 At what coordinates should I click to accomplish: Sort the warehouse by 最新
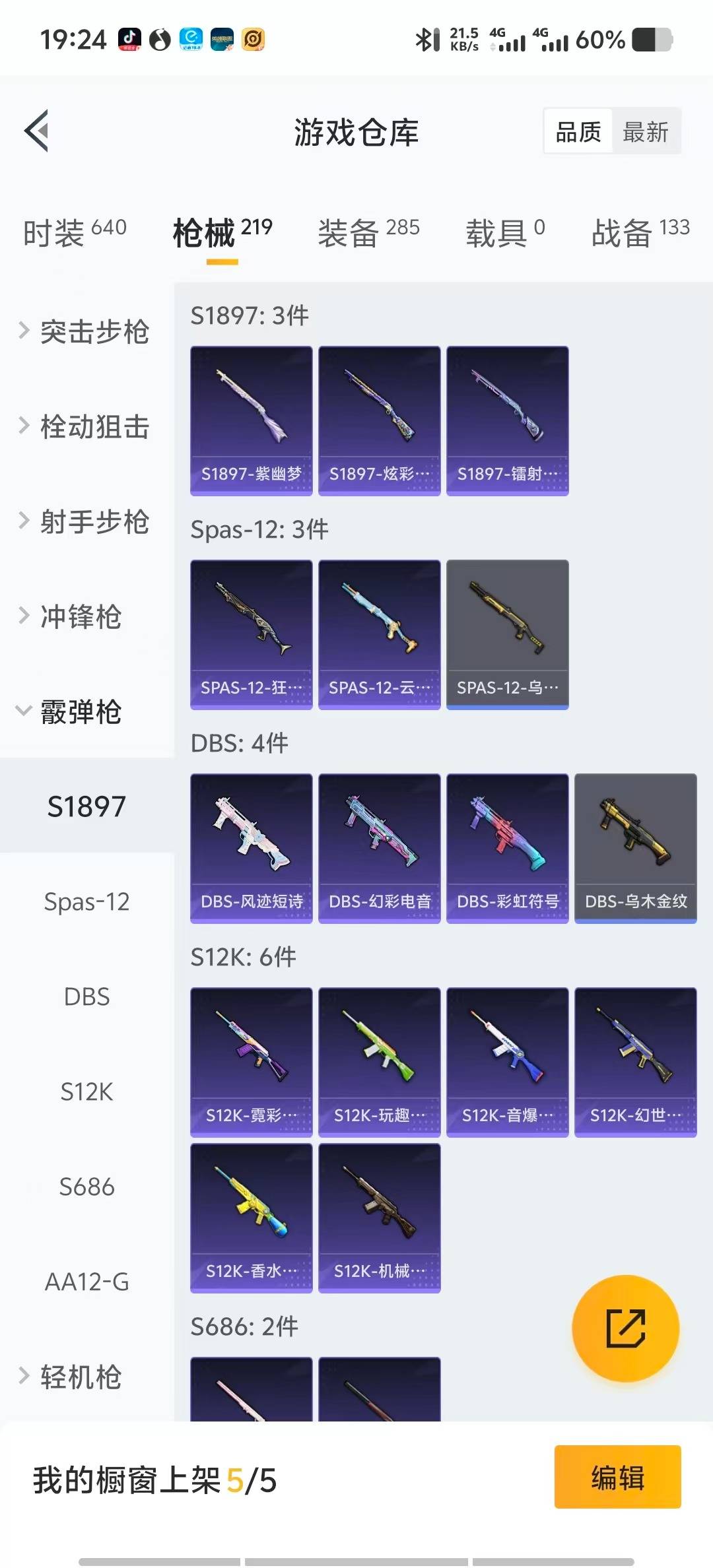[645, 132]
